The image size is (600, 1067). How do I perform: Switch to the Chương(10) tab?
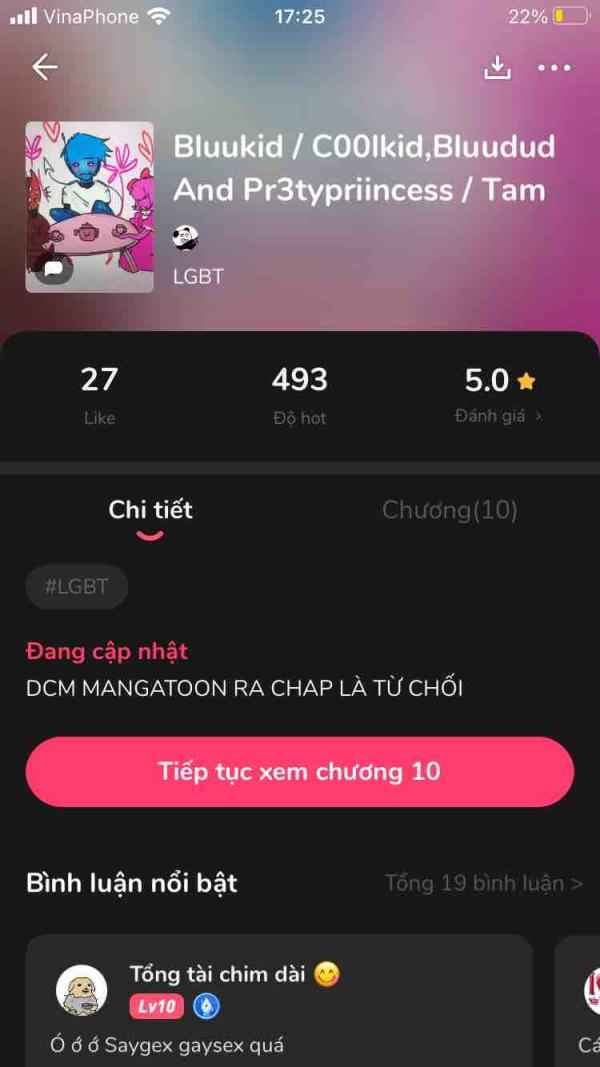(x=449, y=510)
